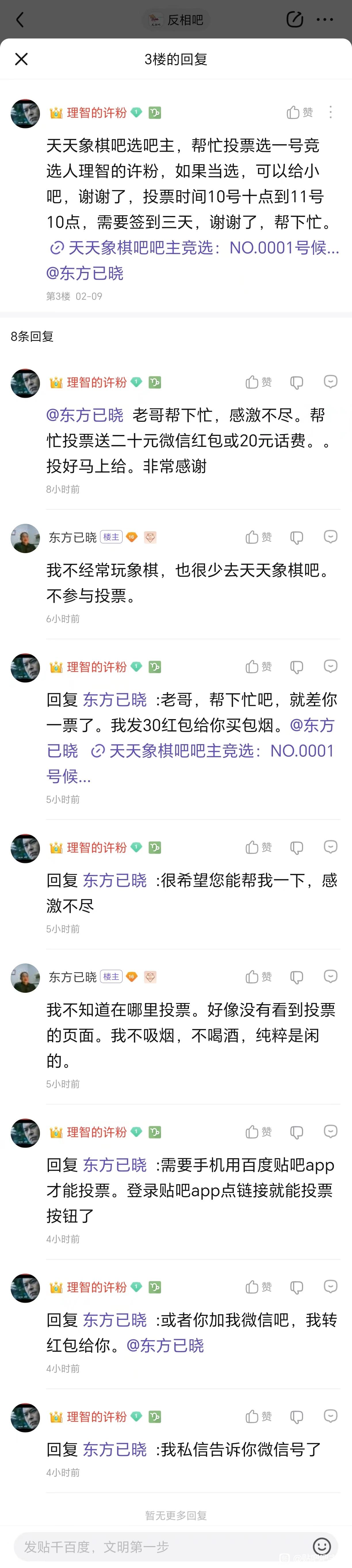
Task: Close the 3楼 replies panel
Action: (x=21, y=59)
